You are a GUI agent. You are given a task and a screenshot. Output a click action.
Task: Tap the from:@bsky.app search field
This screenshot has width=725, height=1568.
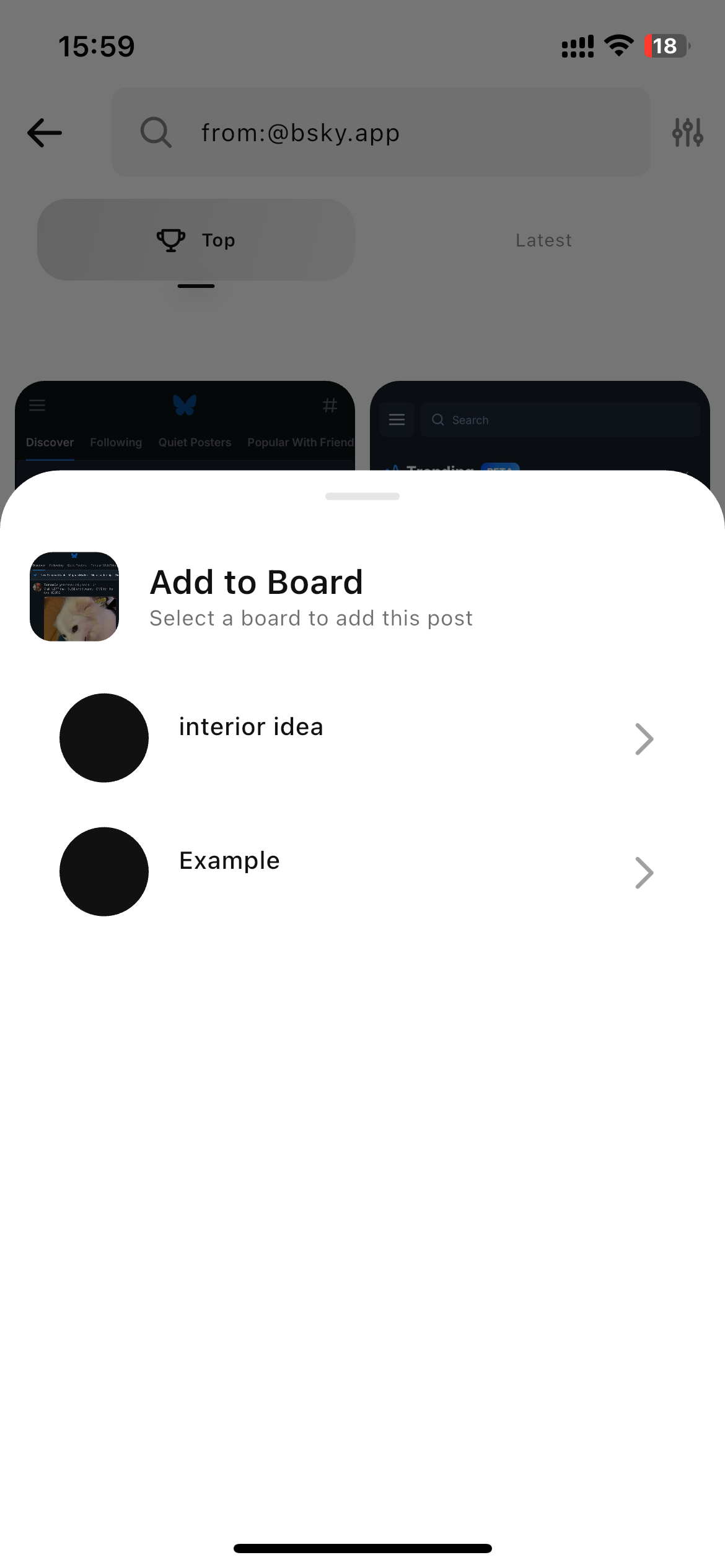[x=380, y=133]
